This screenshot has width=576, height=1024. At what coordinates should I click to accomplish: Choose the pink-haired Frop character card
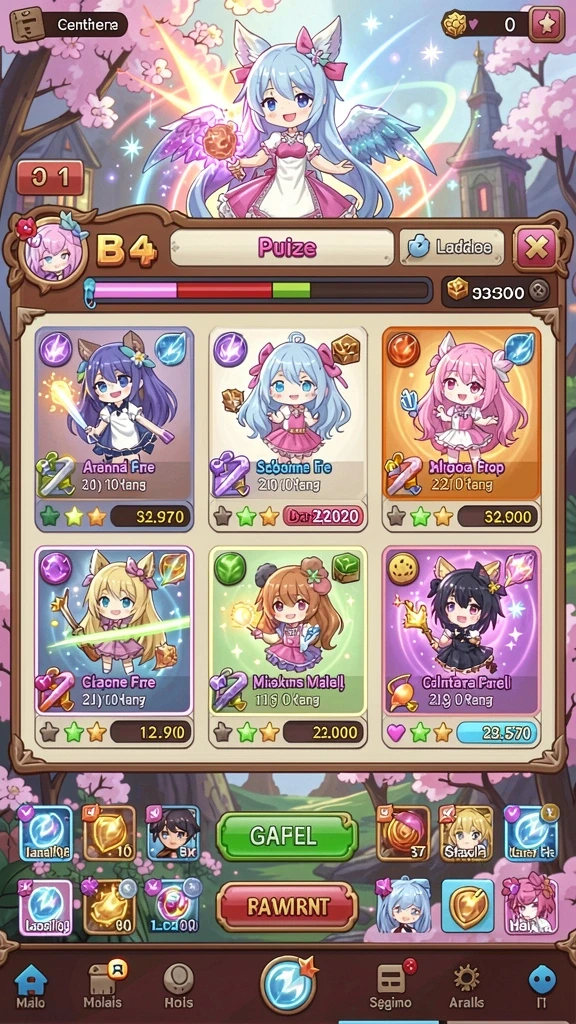462,429
